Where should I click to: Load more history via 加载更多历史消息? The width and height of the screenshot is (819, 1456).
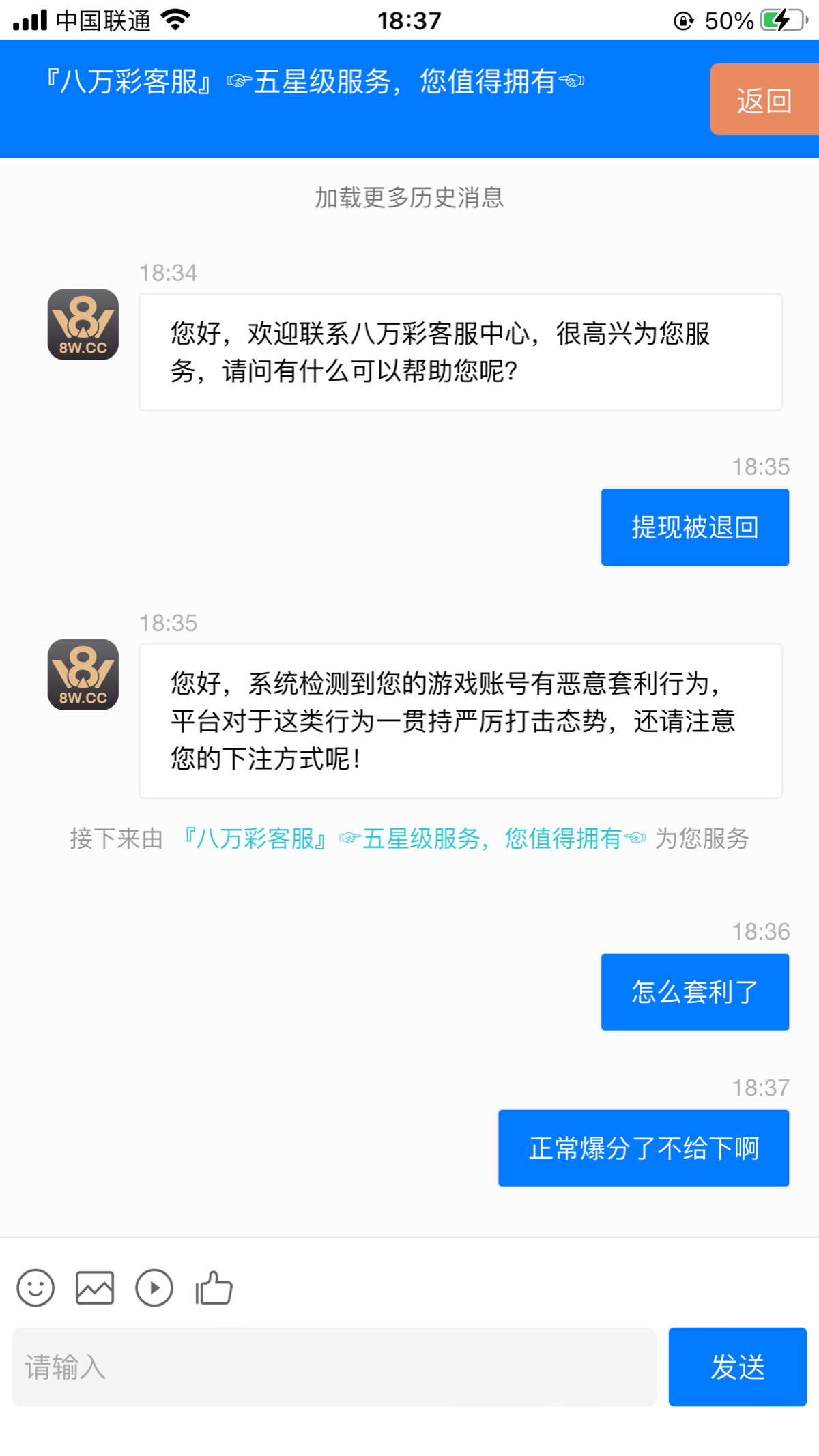[x=409, y=198]
